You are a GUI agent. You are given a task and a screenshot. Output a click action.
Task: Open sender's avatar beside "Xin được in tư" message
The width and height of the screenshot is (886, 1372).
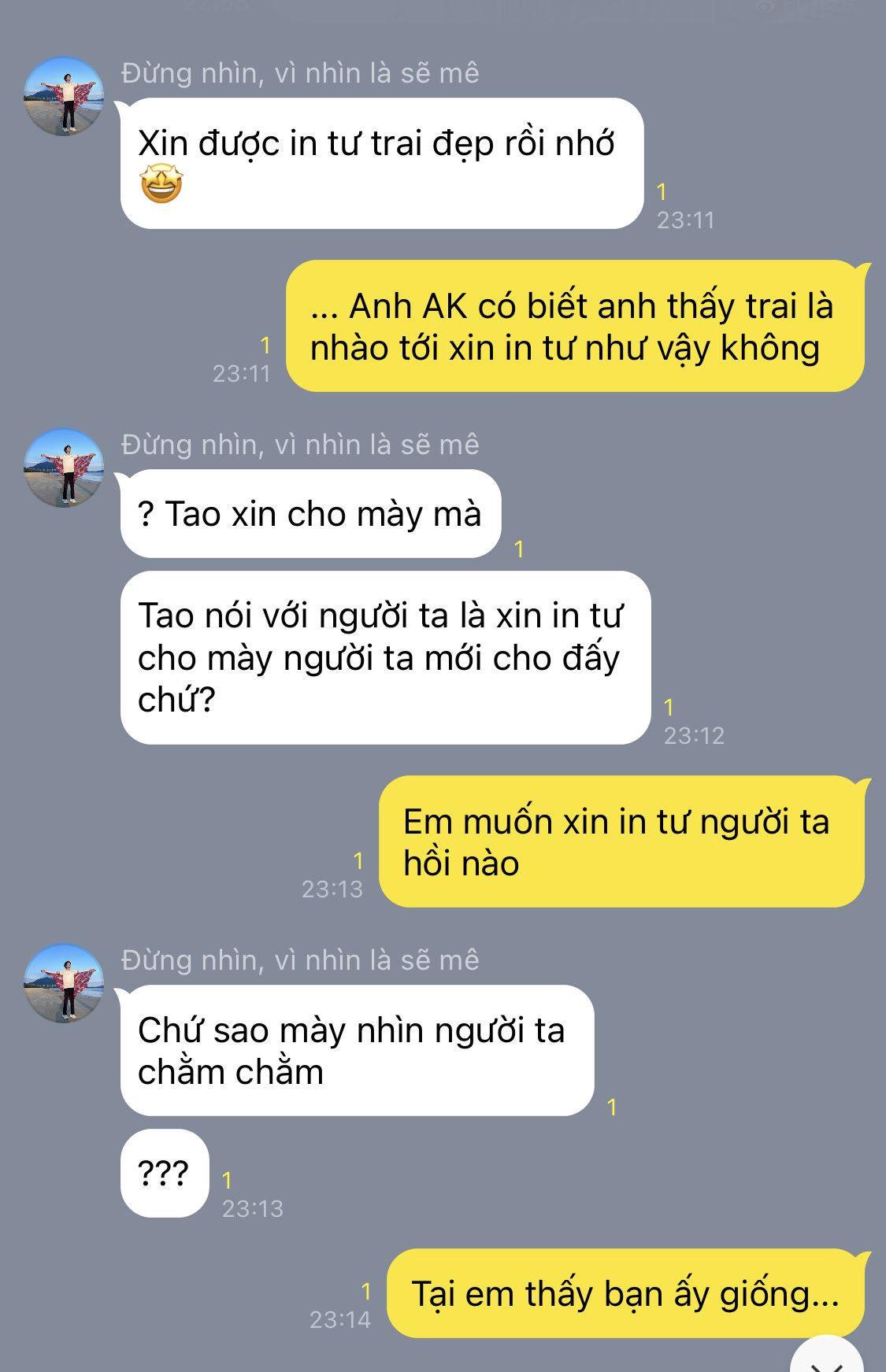(64, 96)
